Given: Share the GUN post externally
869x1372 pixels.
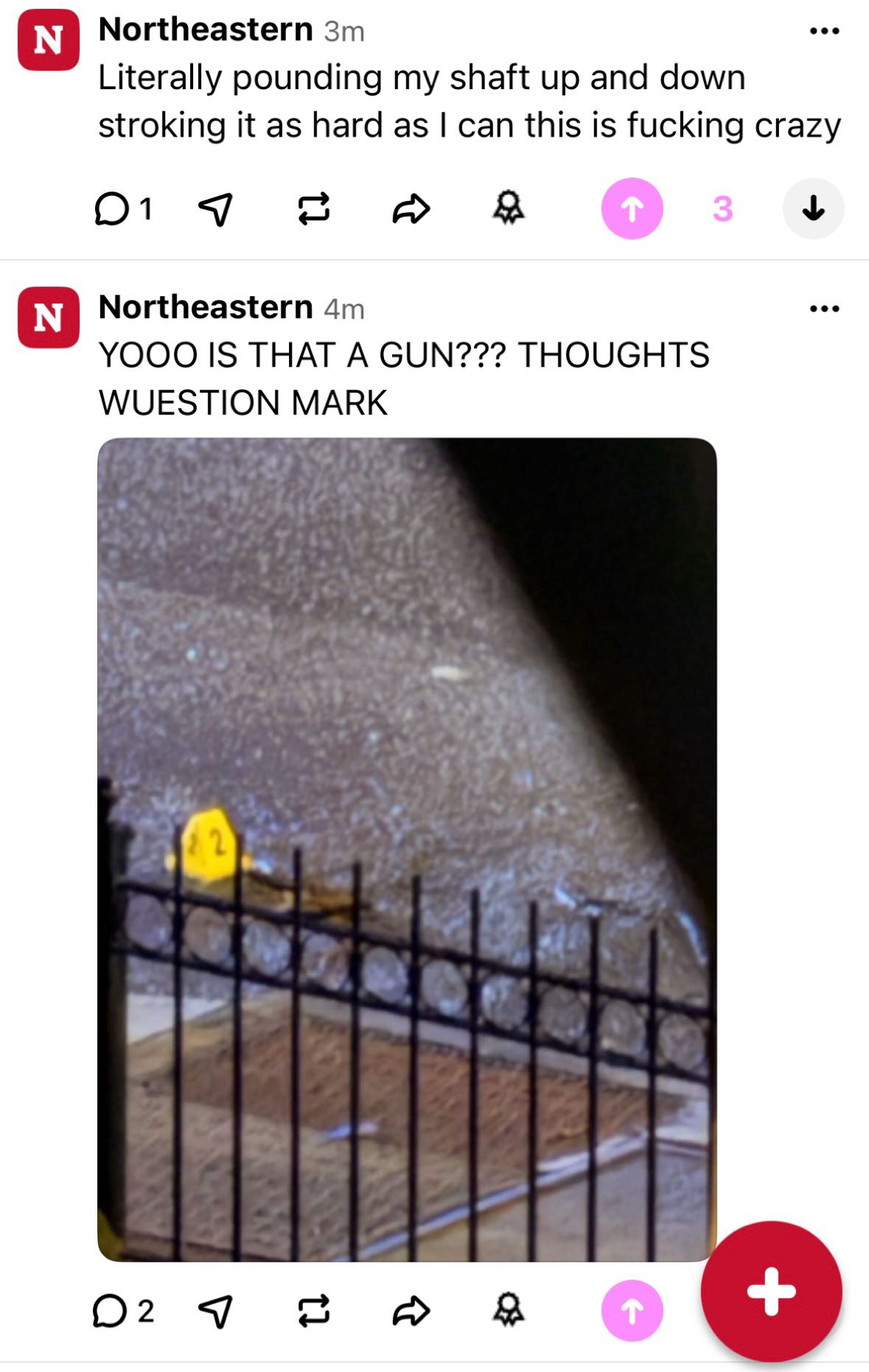Looking at the screenshot, I should point(411,1312).
